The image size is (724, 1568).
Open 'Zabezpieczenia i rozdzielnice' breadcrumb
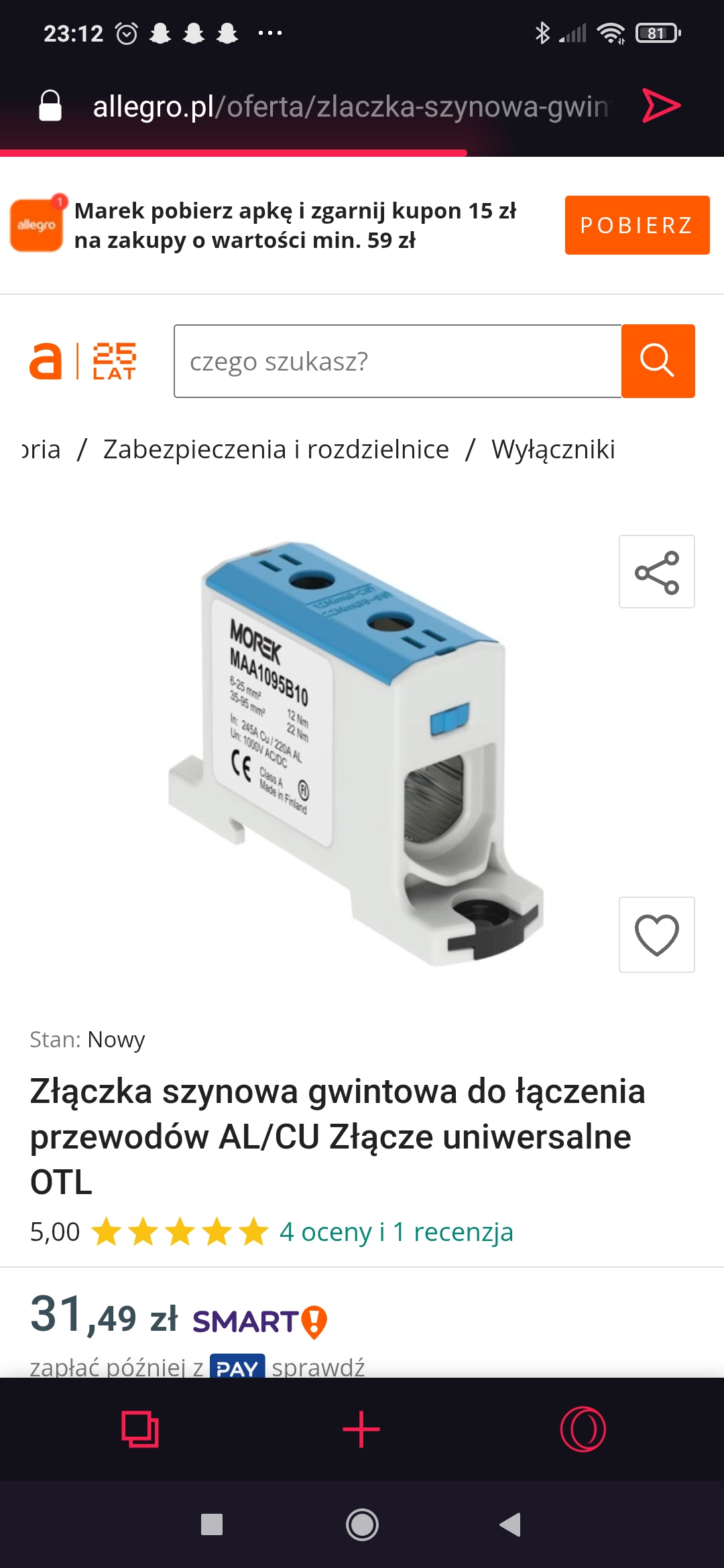[276, 450]
